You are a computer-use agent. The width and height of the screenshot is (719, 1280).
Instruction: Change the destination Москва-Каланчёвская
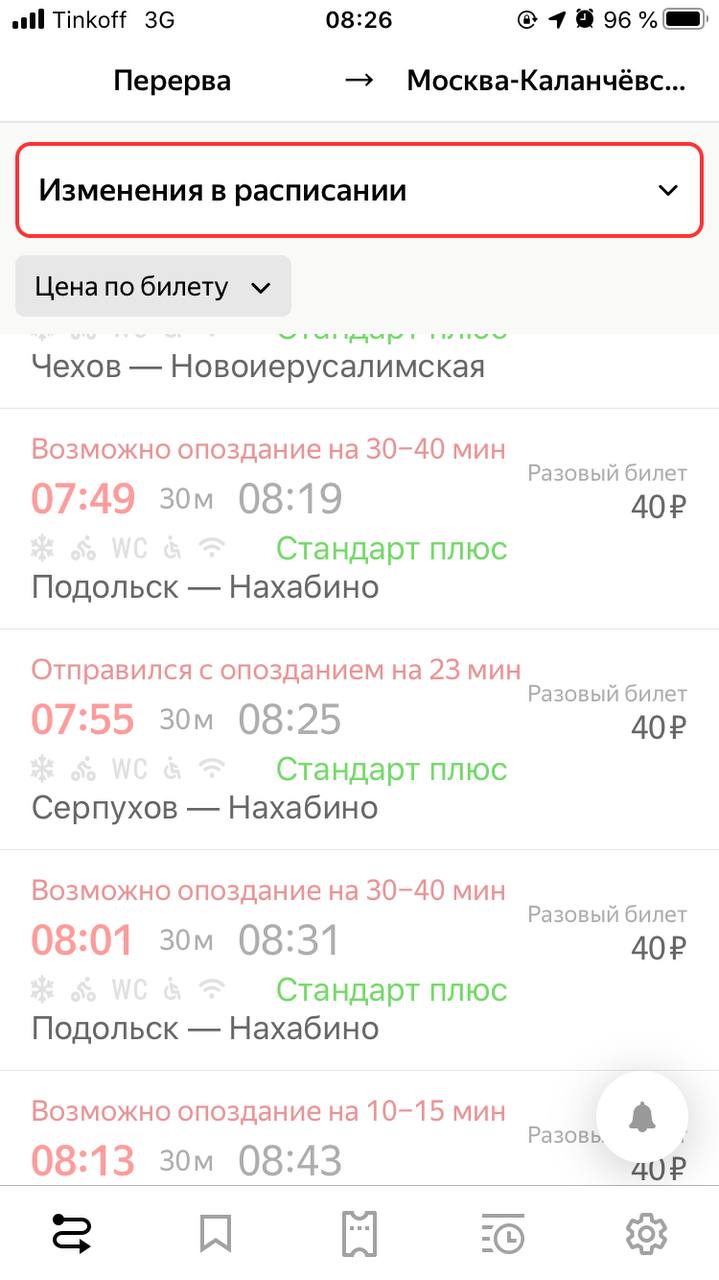546,81
